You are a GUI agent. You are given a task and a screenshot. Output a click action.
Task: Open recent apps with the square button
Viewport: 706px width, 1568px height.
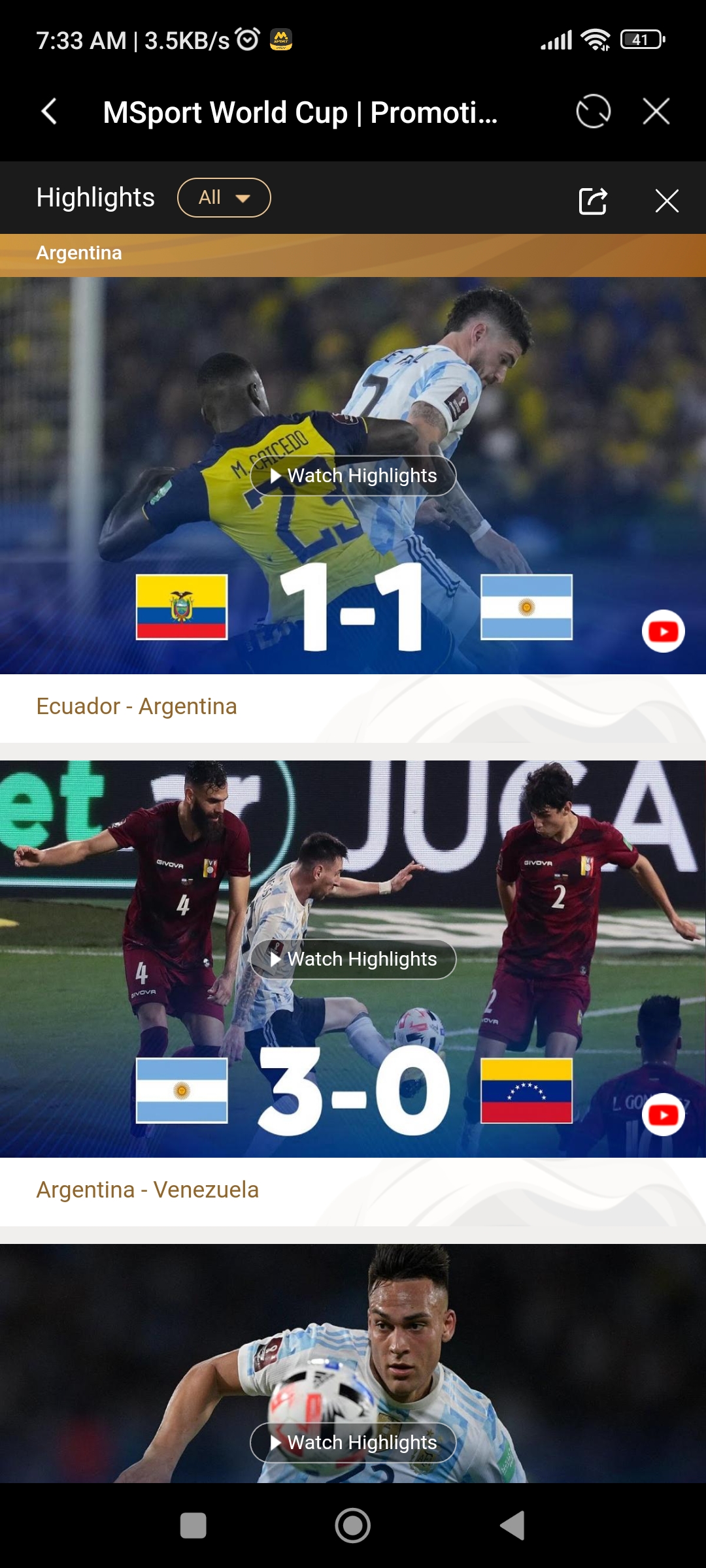(193, 1526)
